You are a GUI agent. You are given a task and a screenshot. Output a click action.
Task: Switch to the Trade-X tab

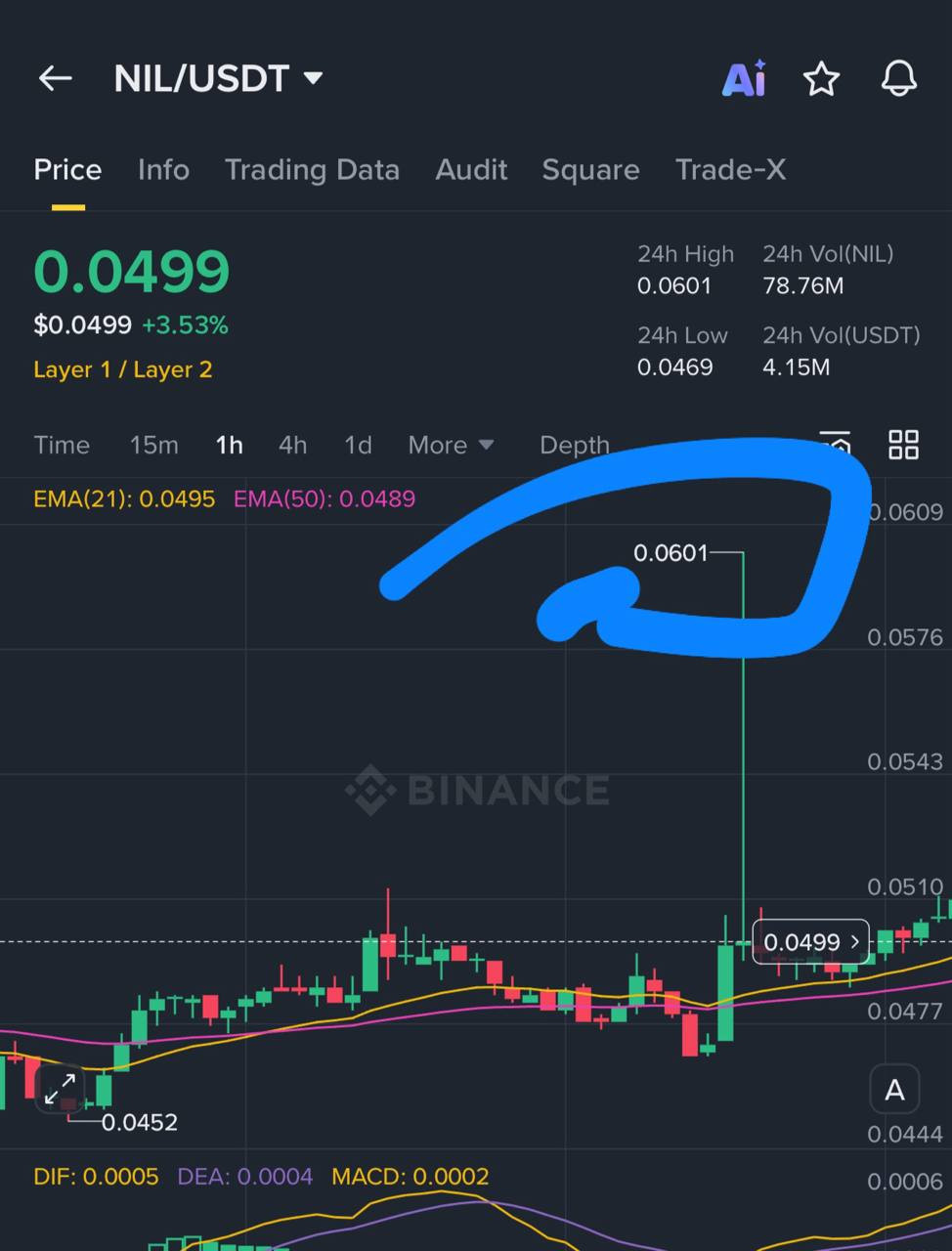[730, 170]
